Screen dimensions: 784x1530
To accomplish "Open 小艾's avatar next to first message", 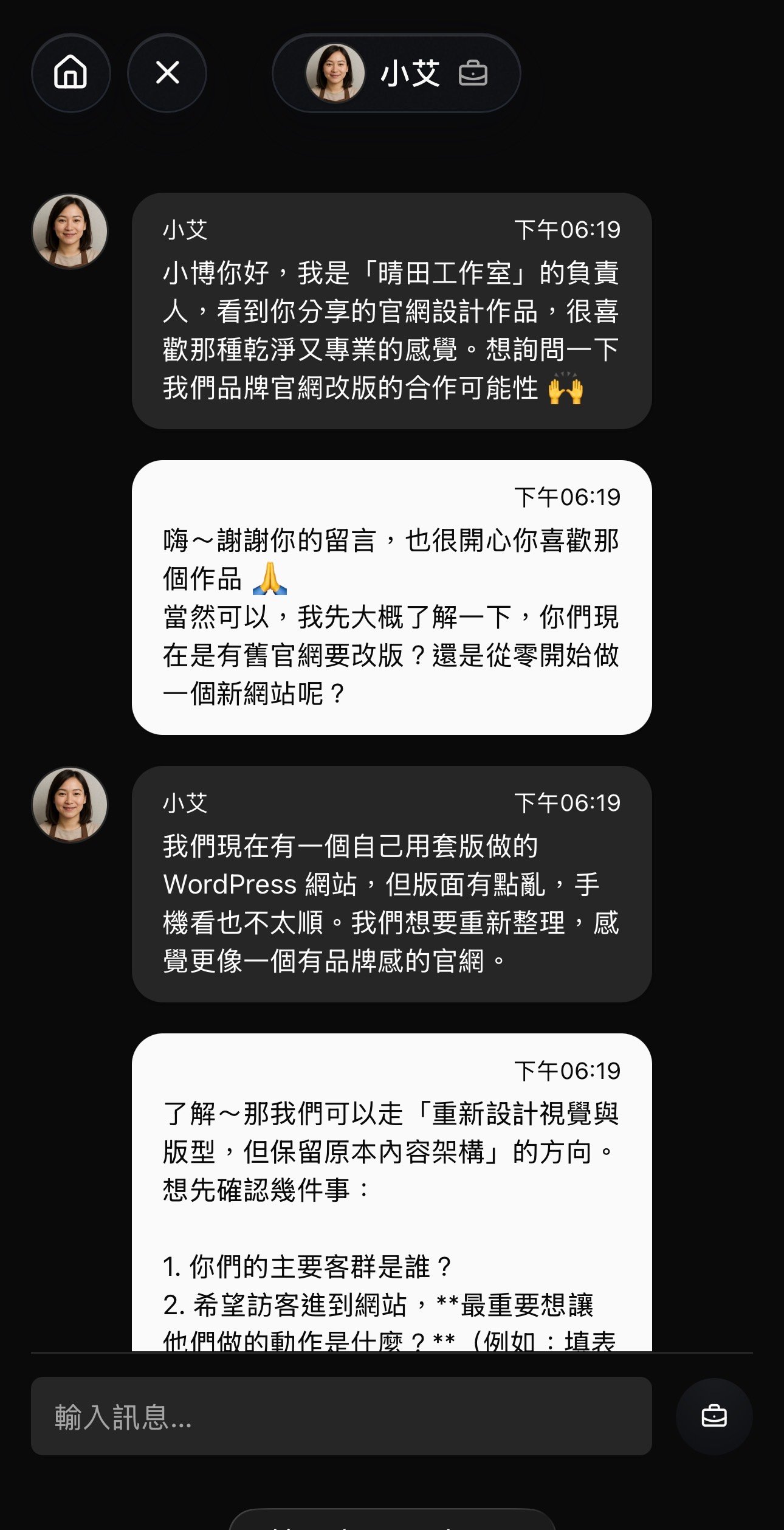I will click(x=70, y=232).
